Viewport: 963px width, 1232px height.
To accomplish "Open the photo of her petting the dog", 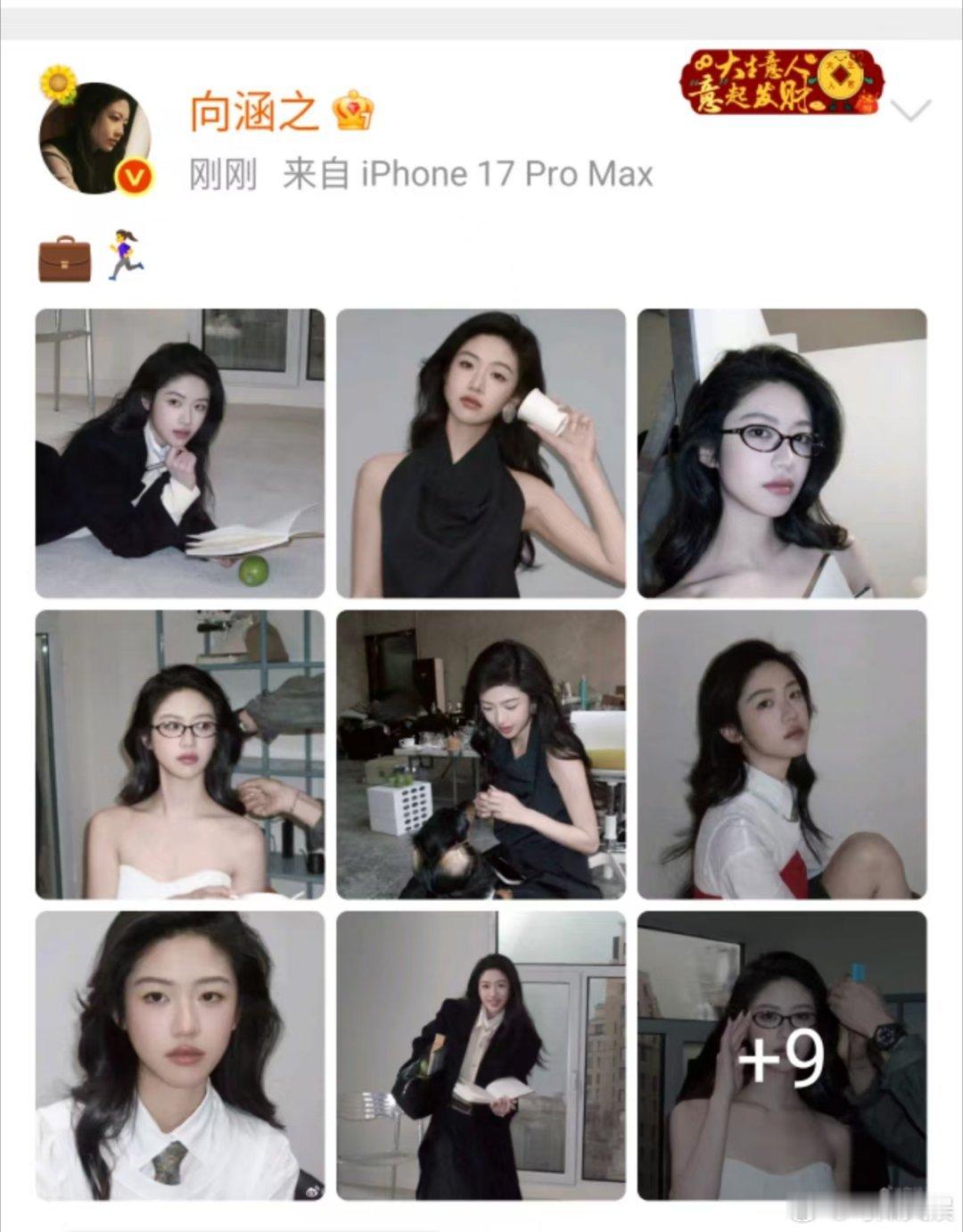I will coord(481,754).
